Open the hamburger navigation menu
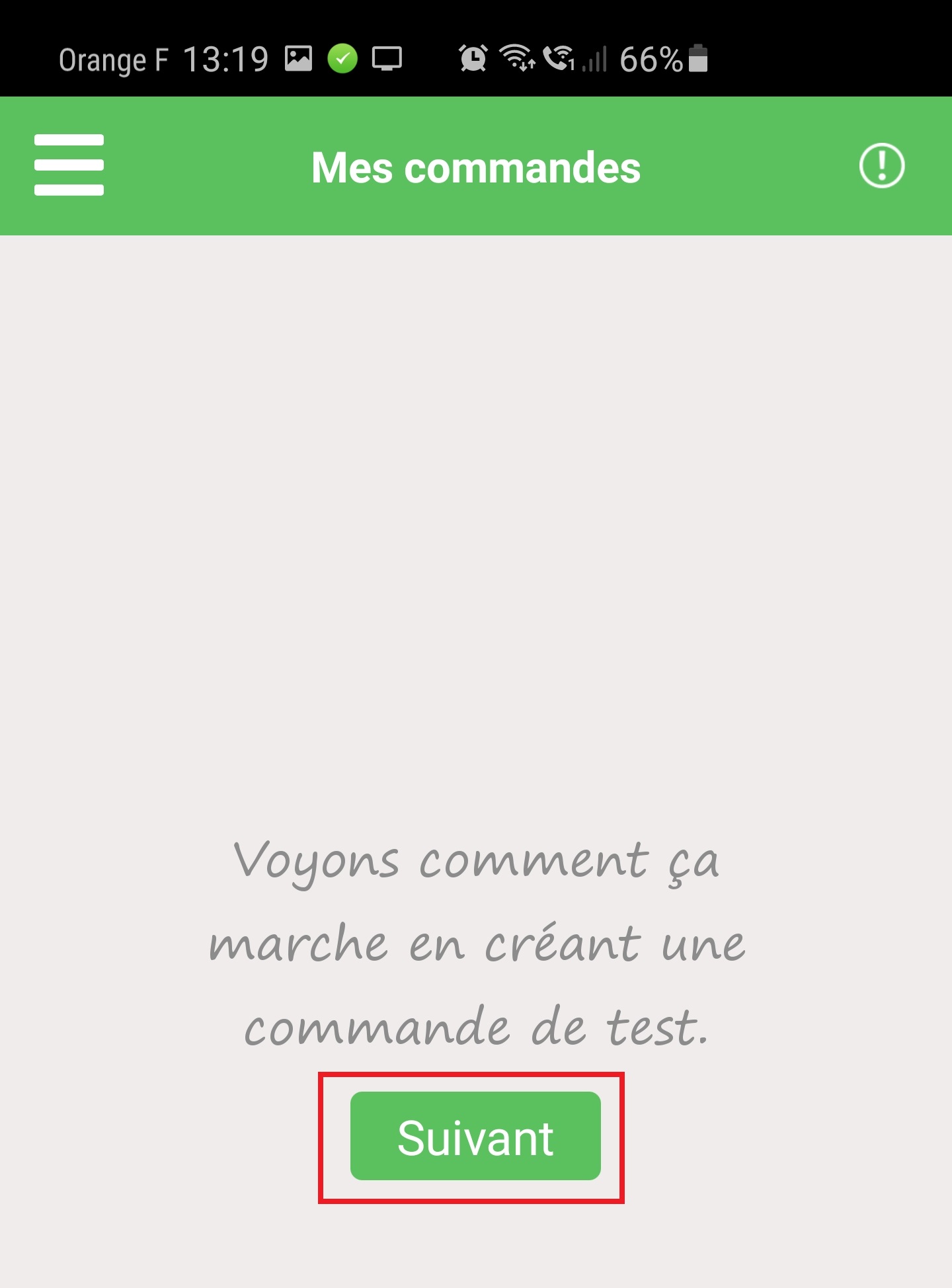The height and width of the screenshot is (1288, 952). tap(69, 165)
